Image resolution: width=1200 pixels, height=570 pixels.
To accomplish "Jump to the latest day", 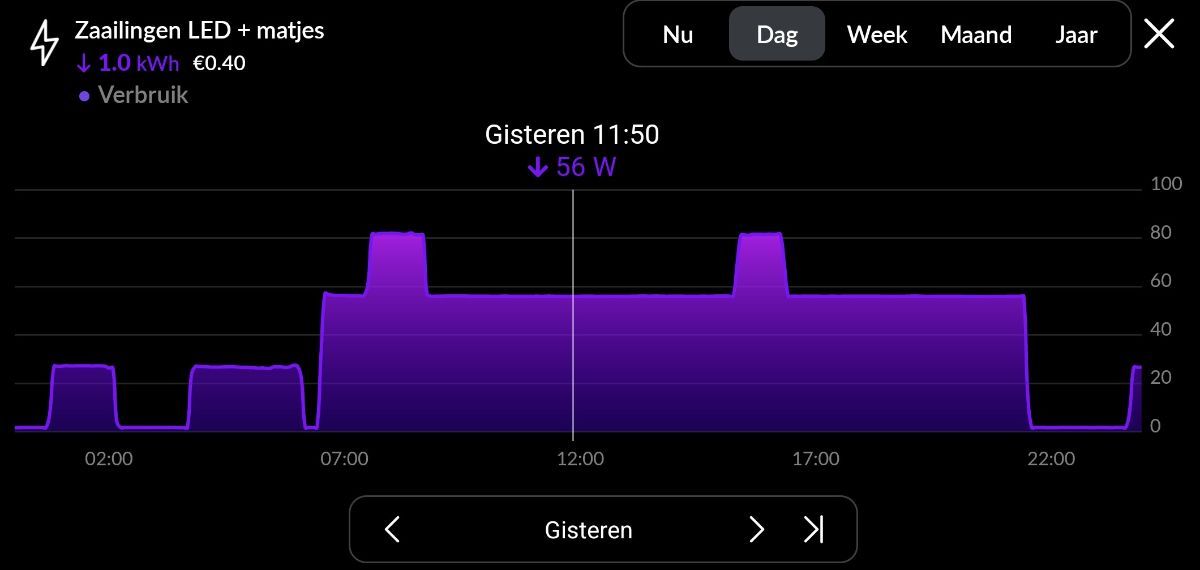I will tap(814, 529).
